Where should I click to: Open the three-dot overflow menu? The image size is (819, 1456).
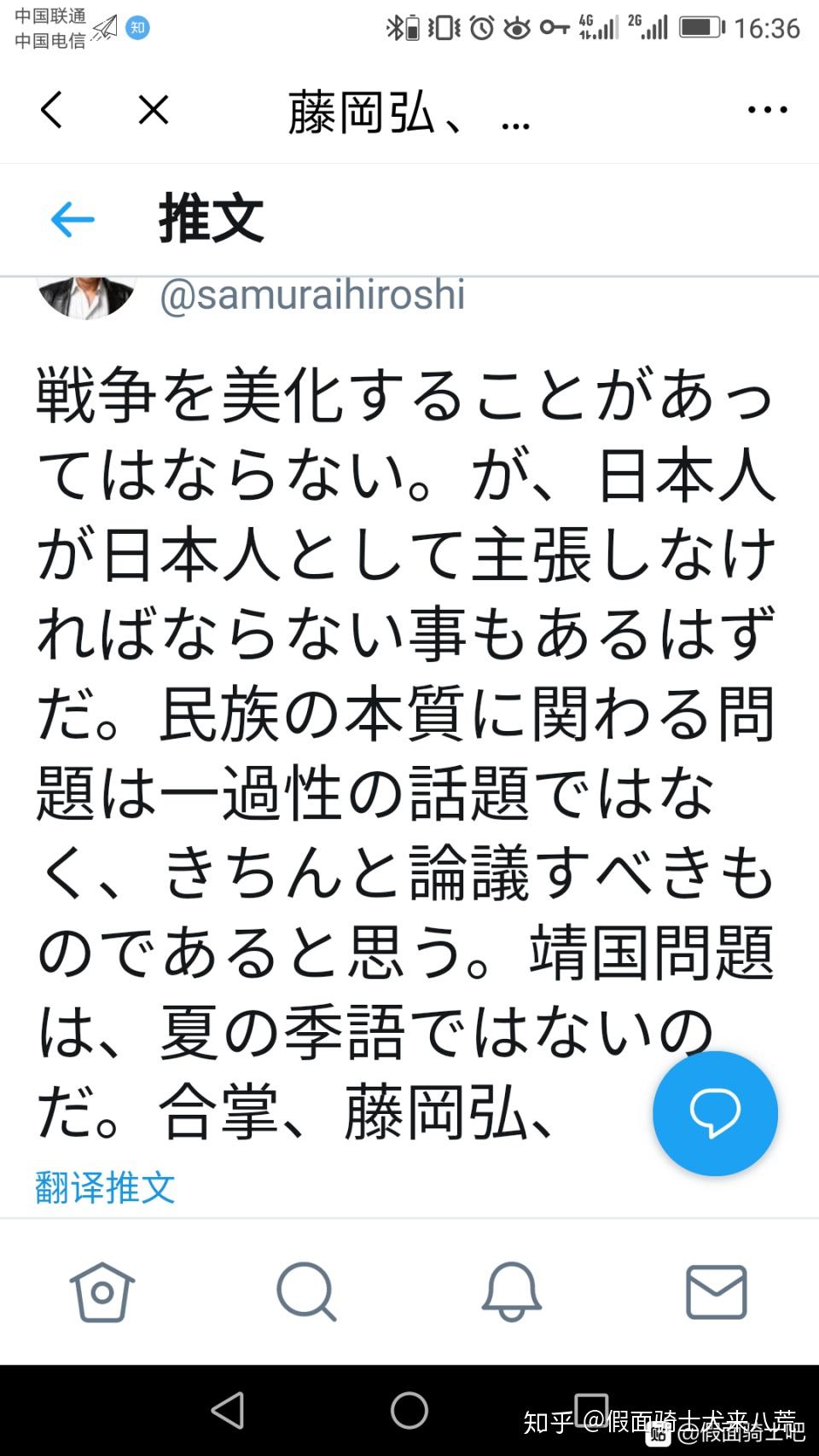(766, 110)
